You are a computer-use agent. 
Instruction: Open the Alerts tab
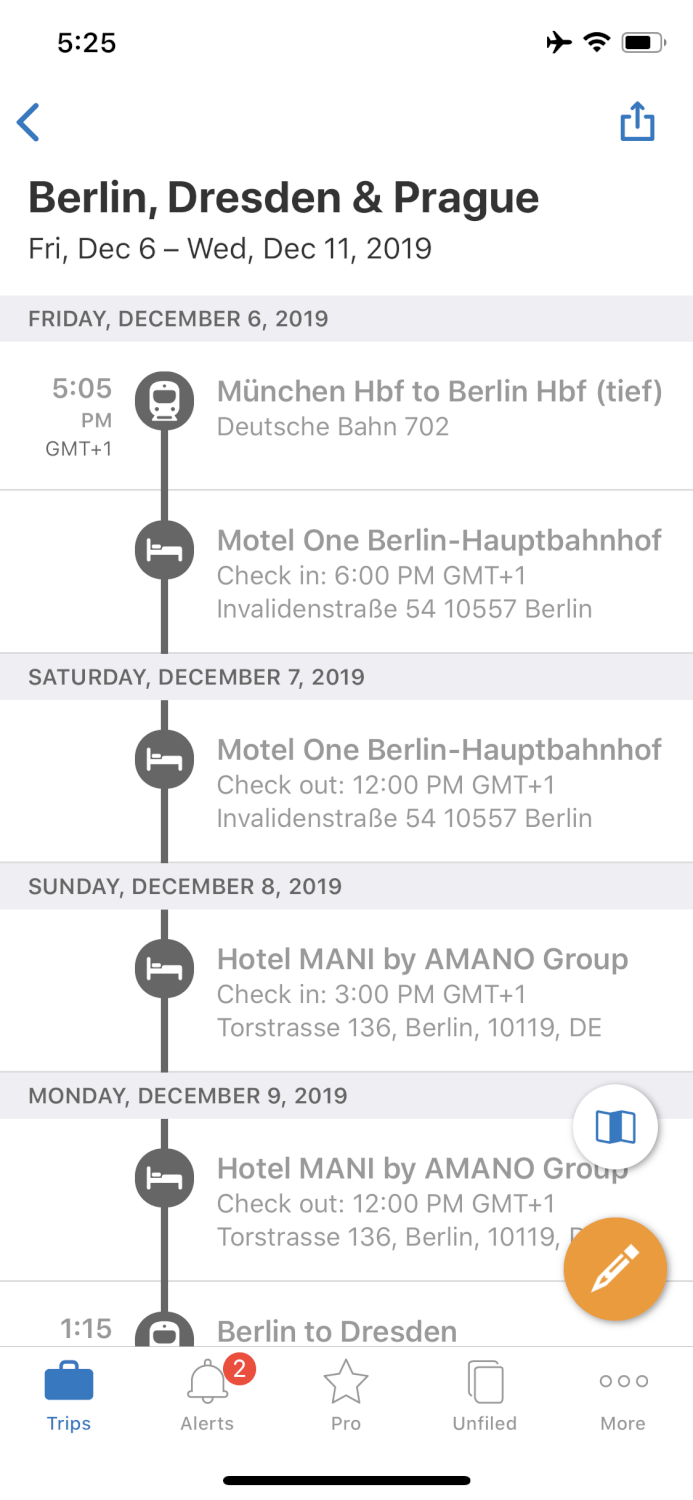pyautogui.click(x=208, y=1397)
